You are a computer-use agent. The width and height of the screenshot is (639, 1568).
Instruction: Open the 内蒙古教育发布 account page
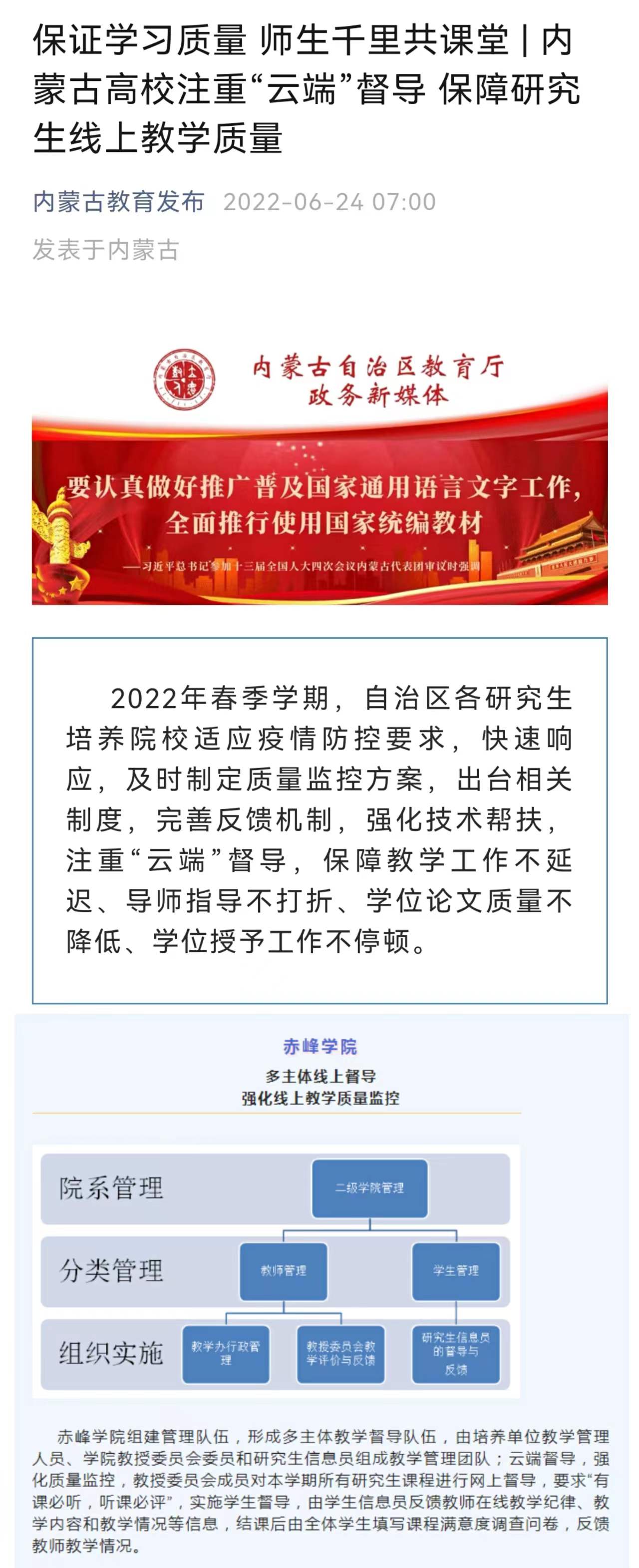tap(119, 201)
